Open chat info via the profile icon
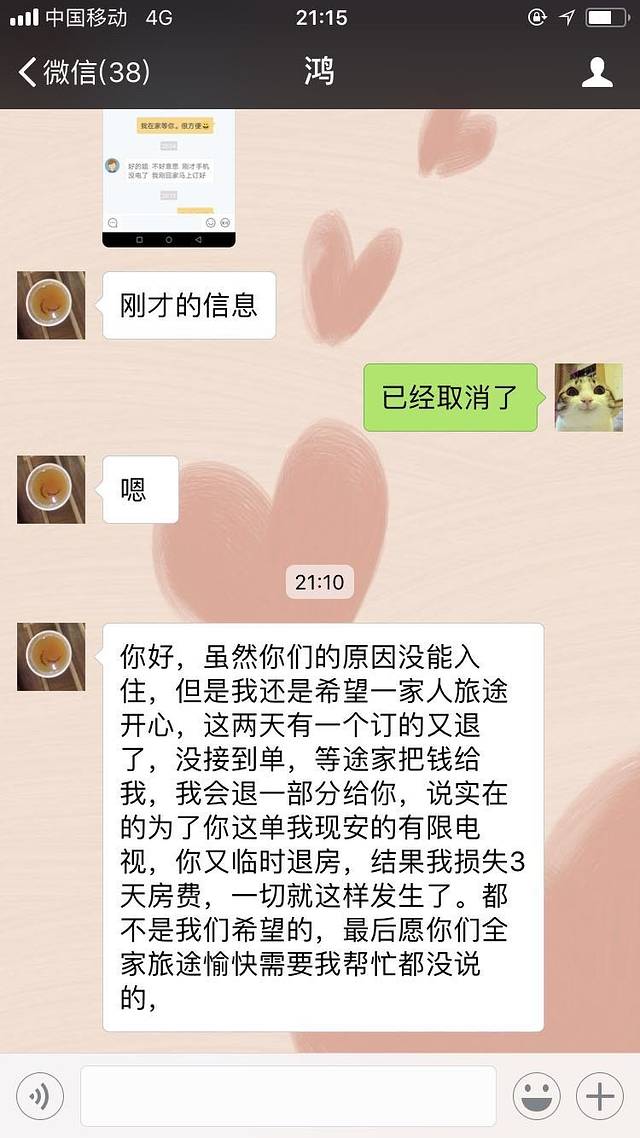 pyautogui.click(x=597, y=72)
